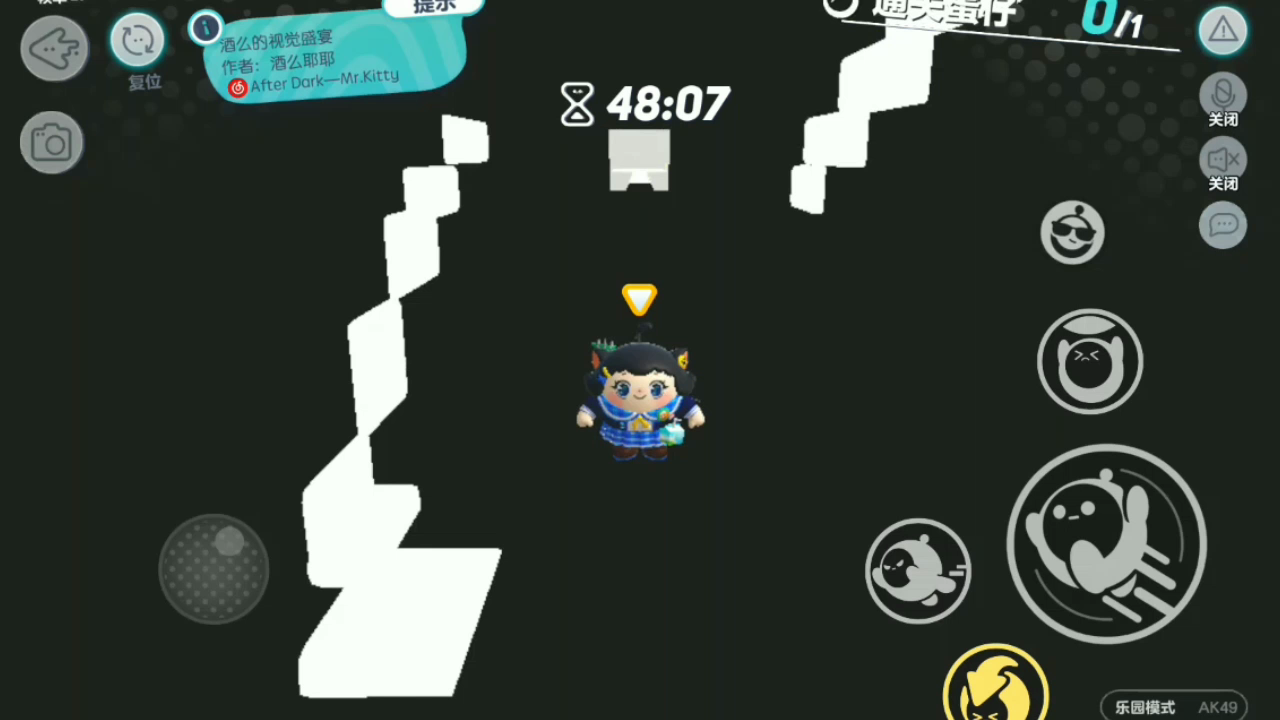Tap the 复位 reset button
The height and width of the screenshot is (720, 1280).
pos(137,41)
